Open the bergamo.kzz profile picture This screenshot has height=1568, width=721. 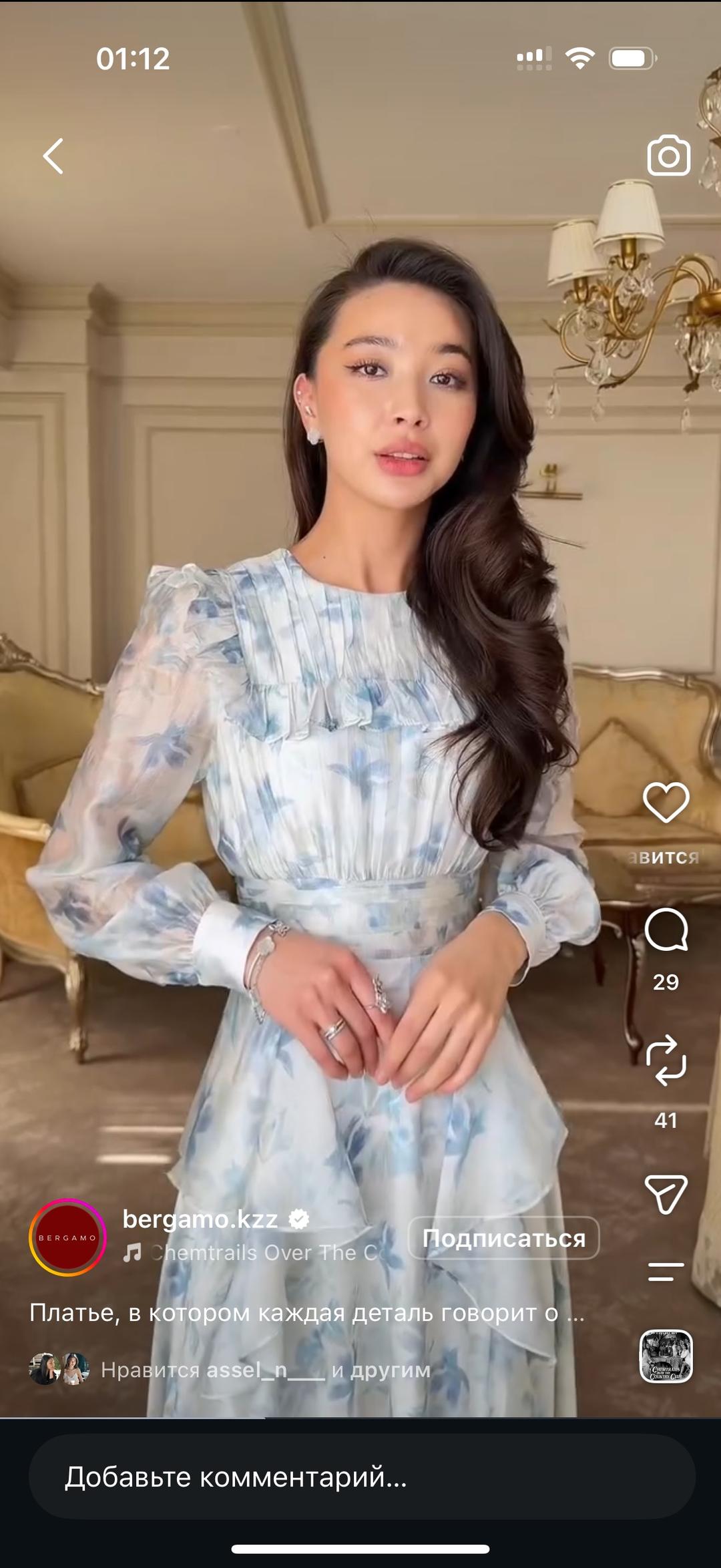[67, 1237]
